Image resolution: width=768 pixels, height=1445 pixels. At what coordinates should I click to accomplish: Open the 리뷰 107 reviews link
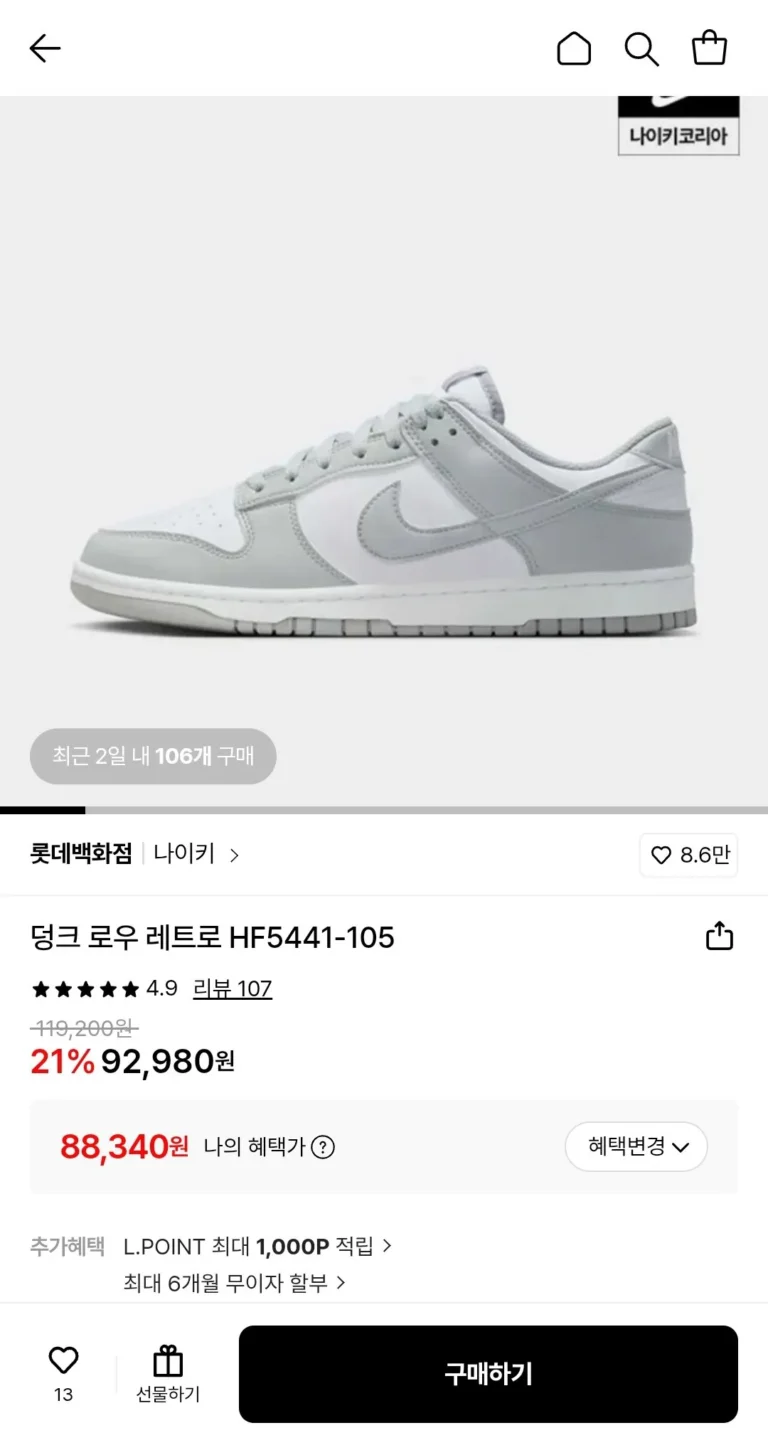232,989
